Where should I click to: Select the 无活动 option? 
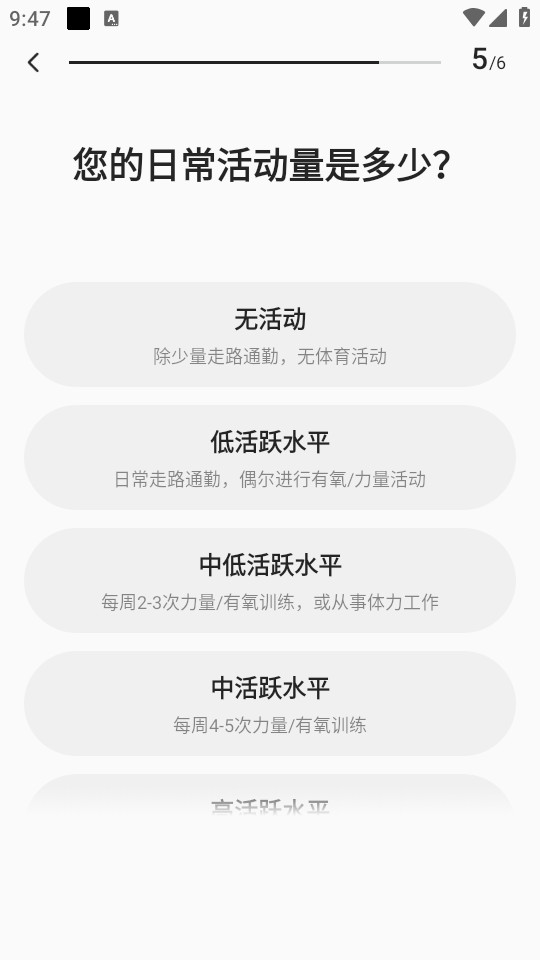pyautogui.click(x=270, y=334)
